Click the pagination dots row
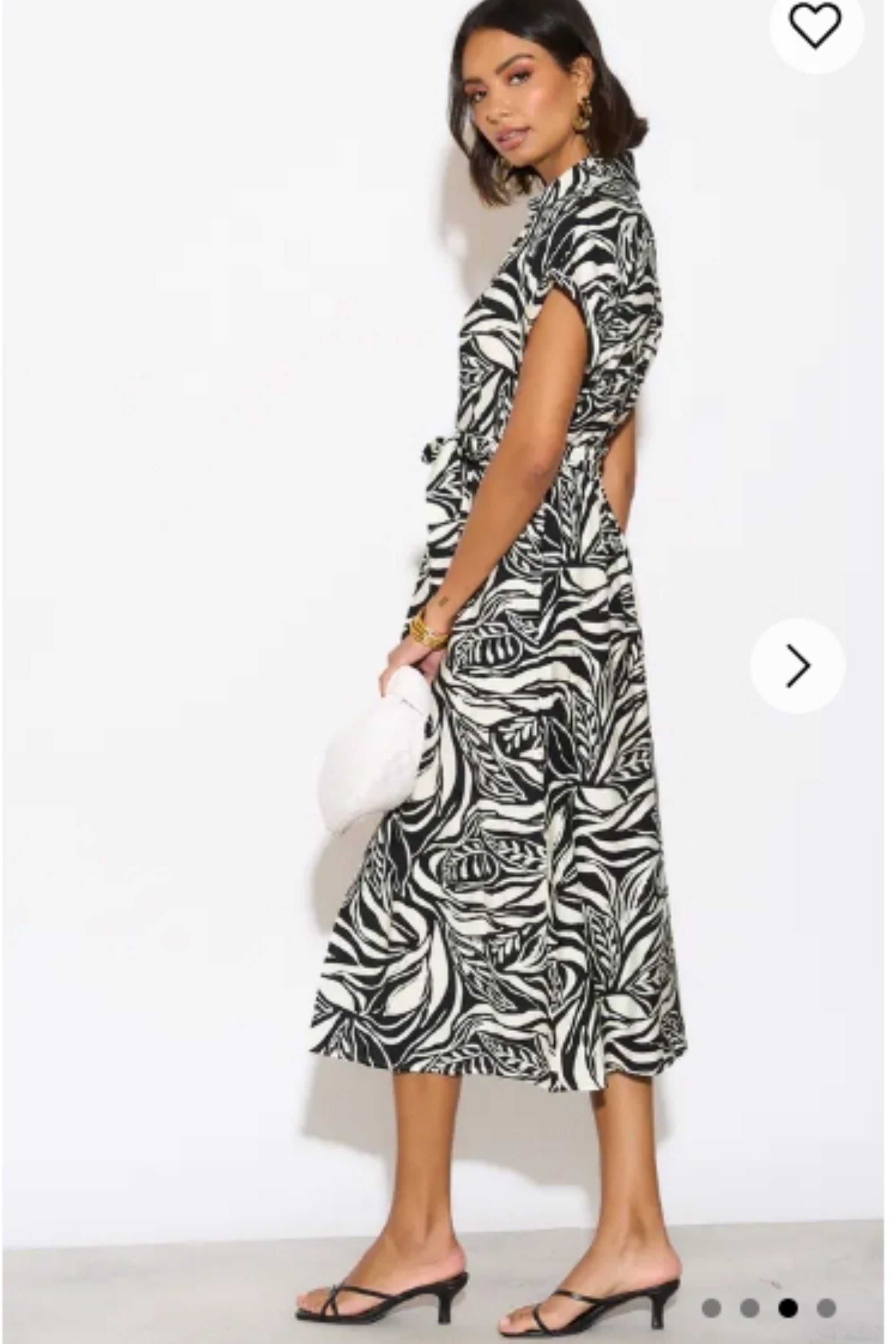The image size is (896, 1344). (769, 1307)
